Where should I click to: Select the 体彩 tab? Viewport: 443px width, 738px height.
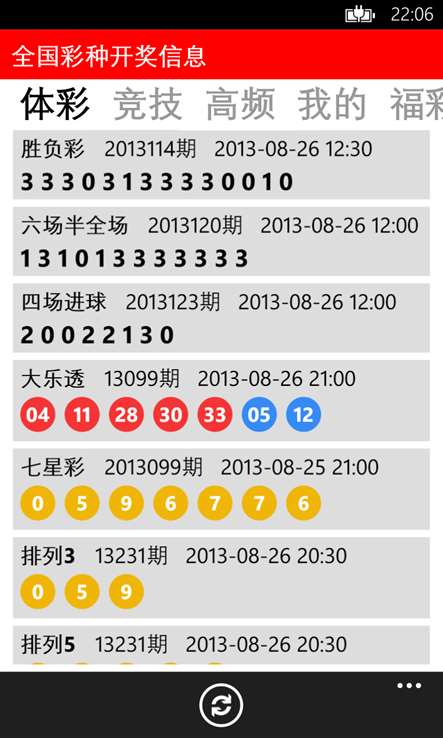(x=56, y=104)
